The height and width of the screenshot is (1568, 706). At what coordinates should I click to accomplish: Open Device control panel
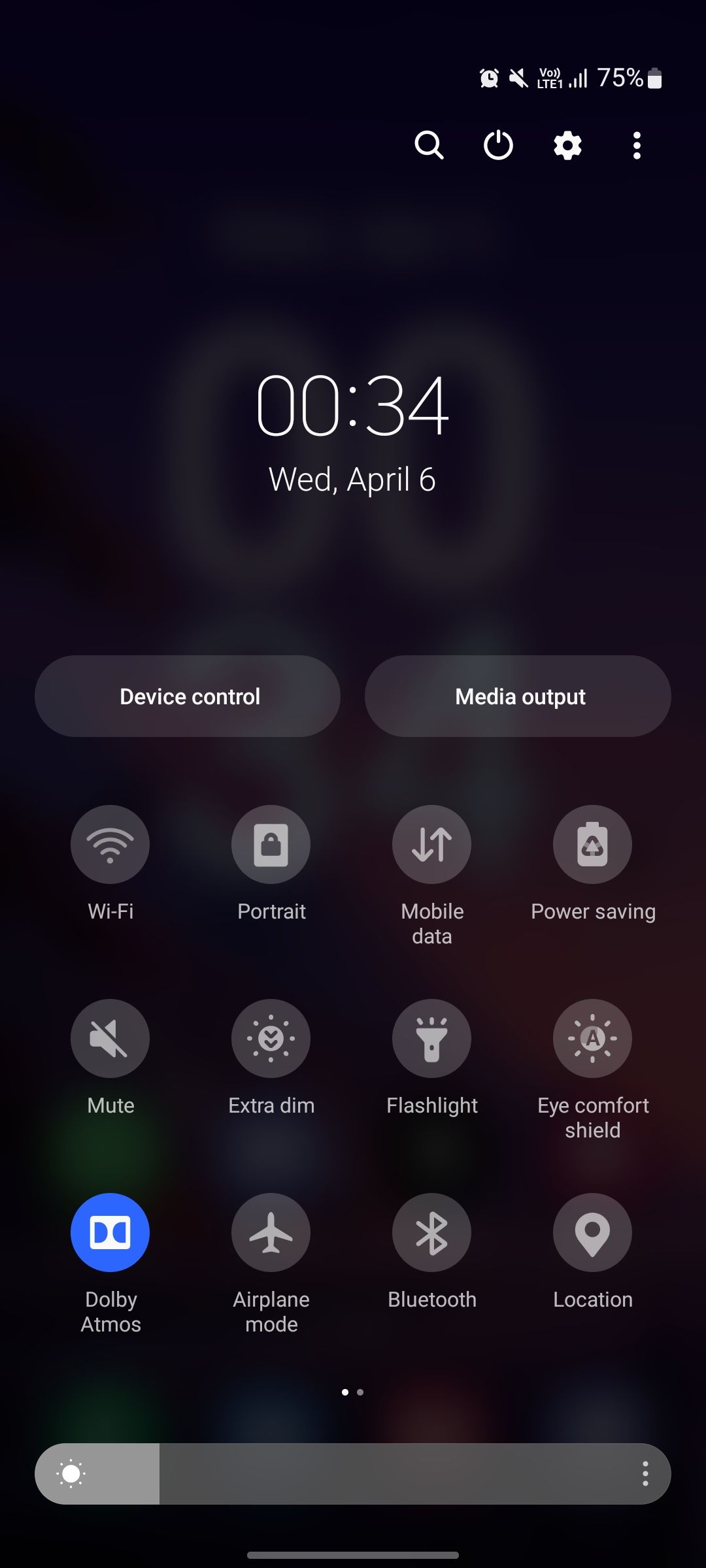coord(190,696)
